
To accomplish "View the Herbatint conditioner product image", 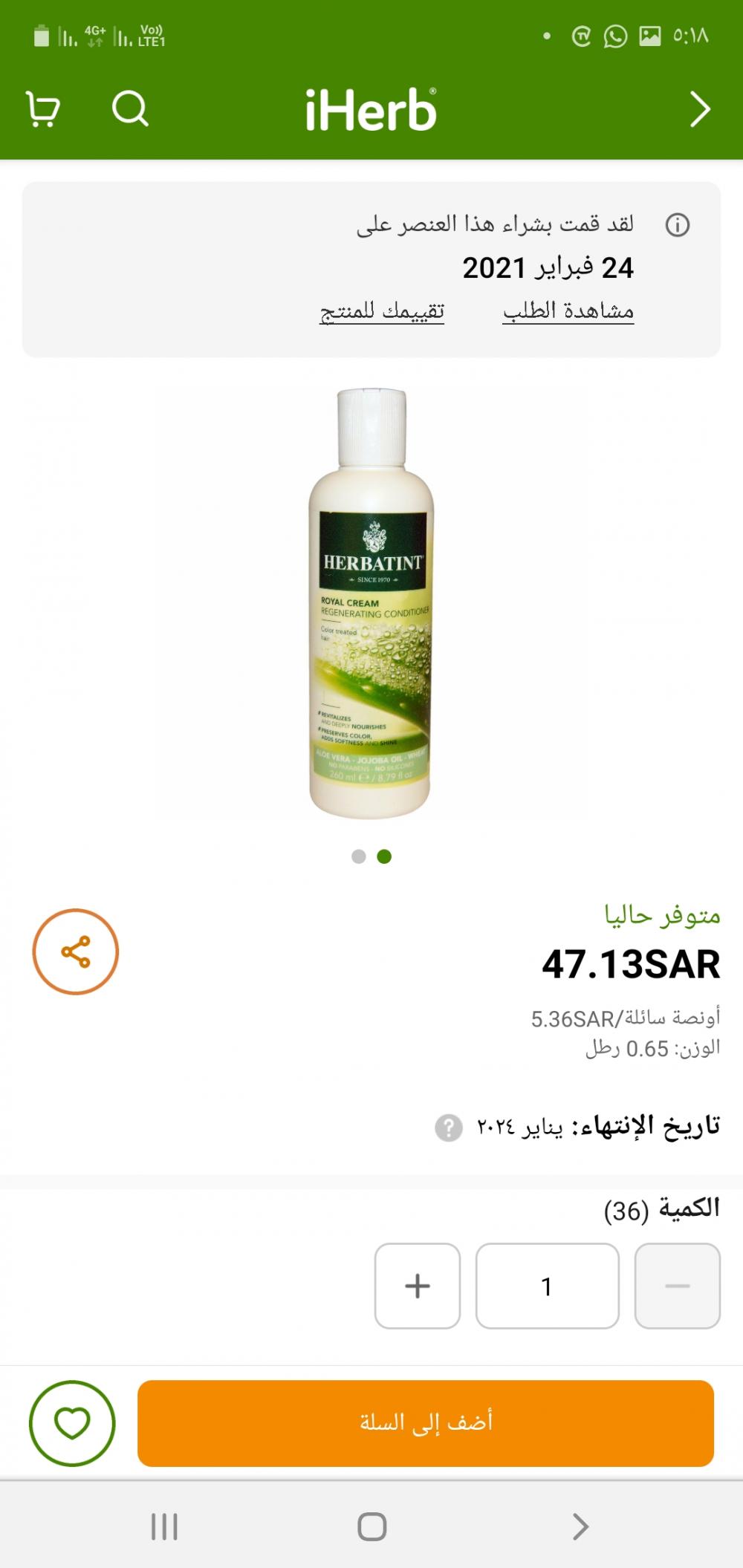I will (371, 603).
